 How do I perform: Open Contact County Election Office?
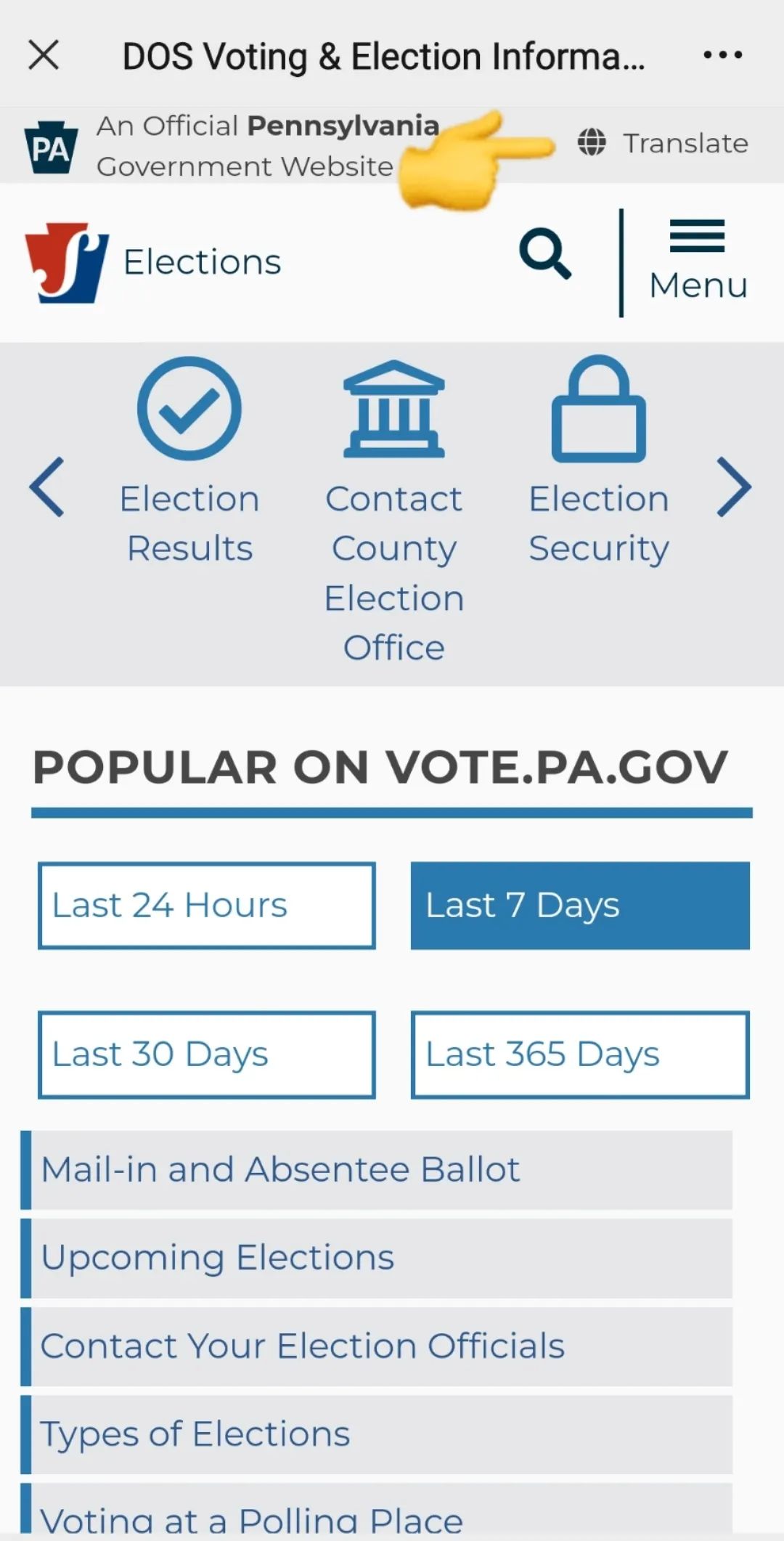(393, 508)
